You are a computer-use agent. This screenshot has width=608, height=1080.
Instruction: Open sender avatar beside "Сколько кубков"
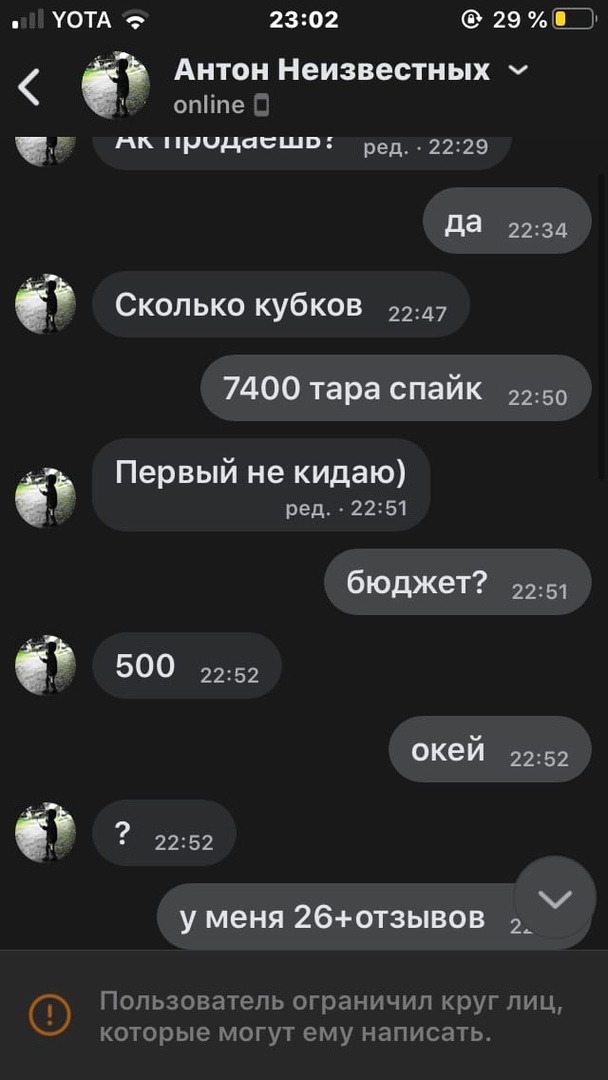[46, 304]
